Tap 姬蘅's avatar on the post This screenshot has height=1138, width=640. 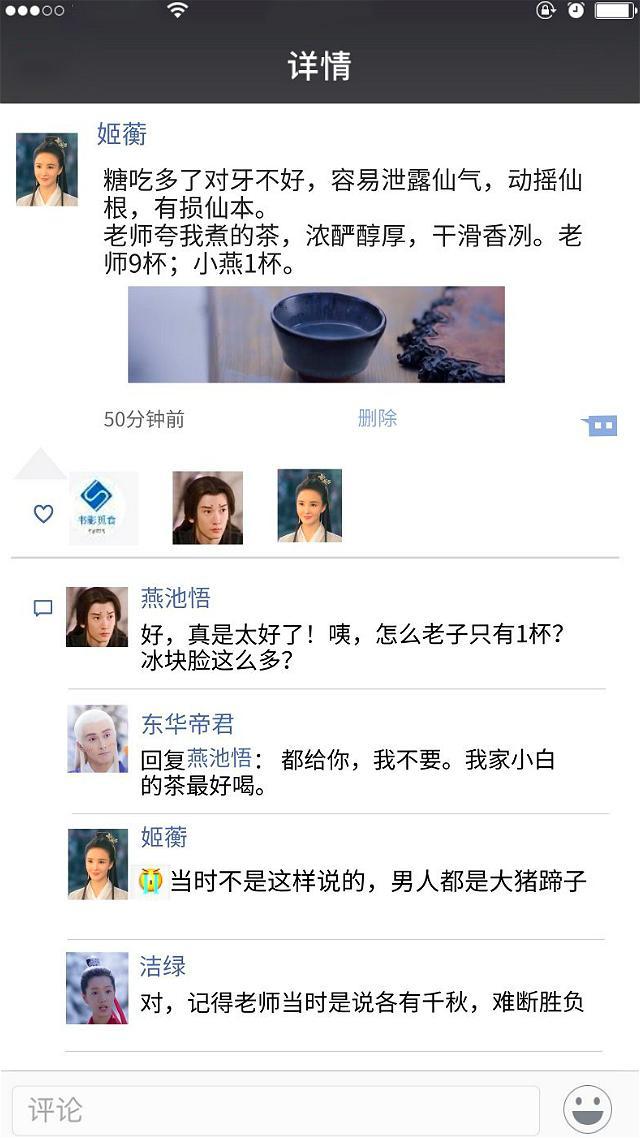point(47,169)
